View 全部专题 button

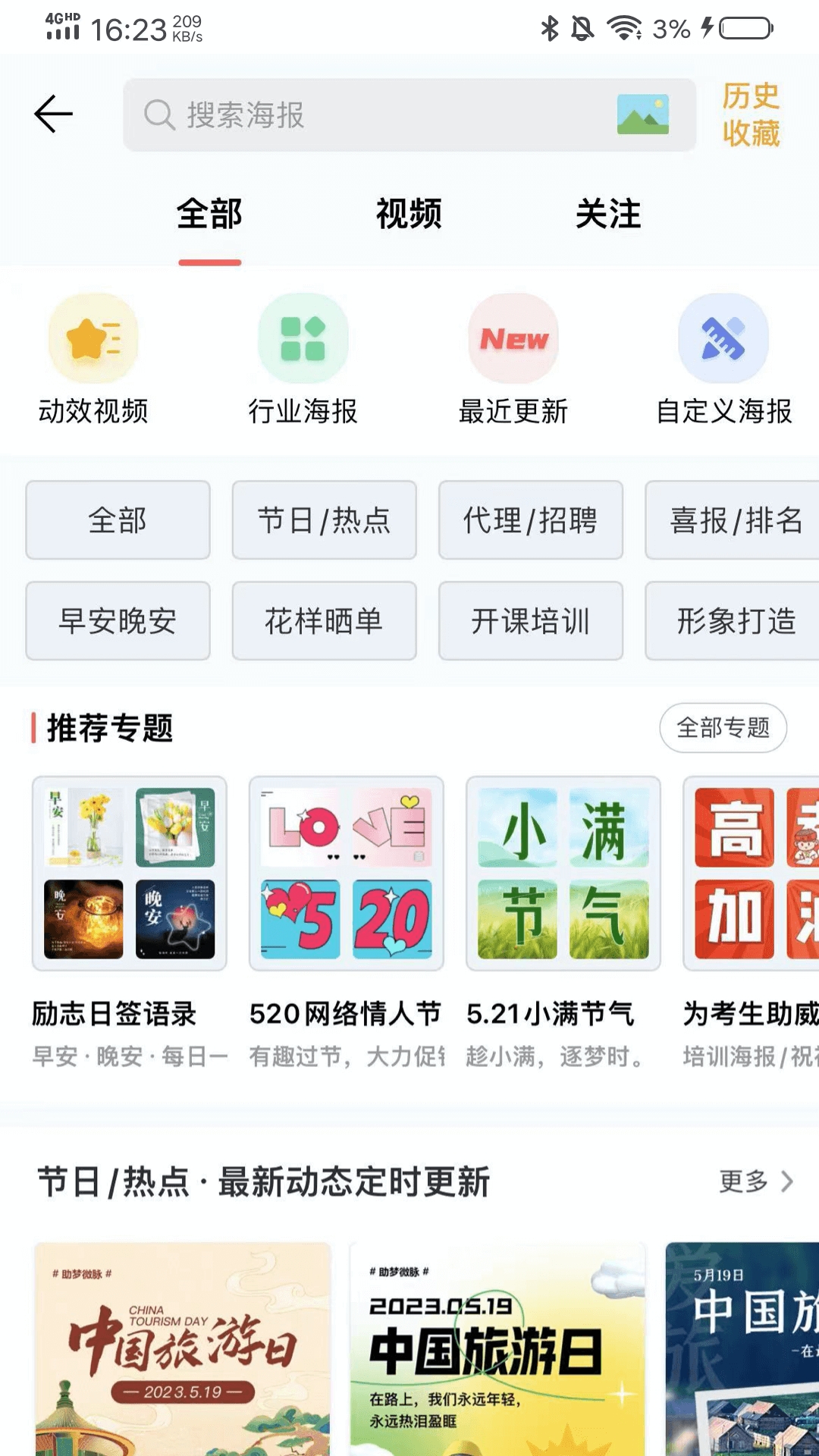pos(723,729)
